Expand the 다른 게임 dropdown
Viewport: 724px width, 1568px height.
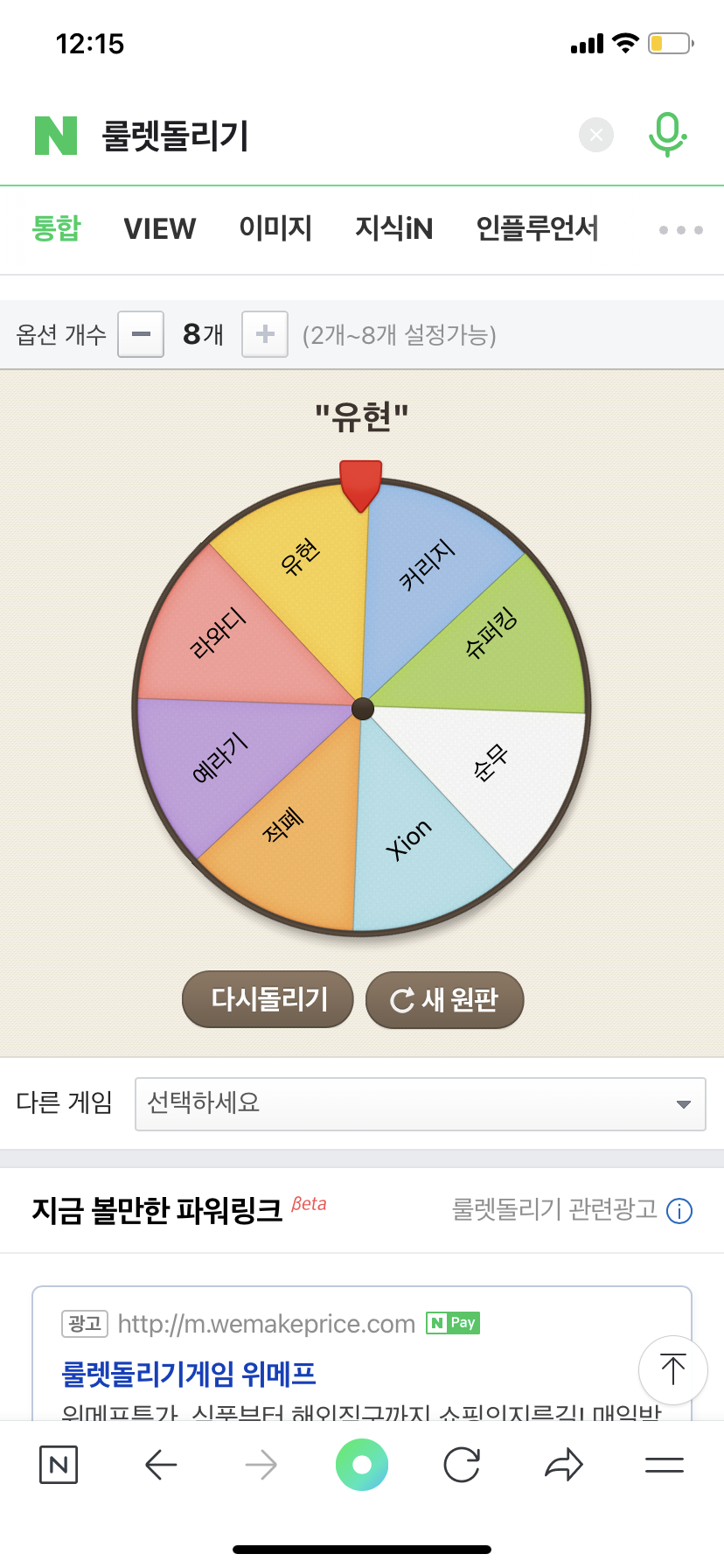pyautogui.click(x=420, y=1104)
